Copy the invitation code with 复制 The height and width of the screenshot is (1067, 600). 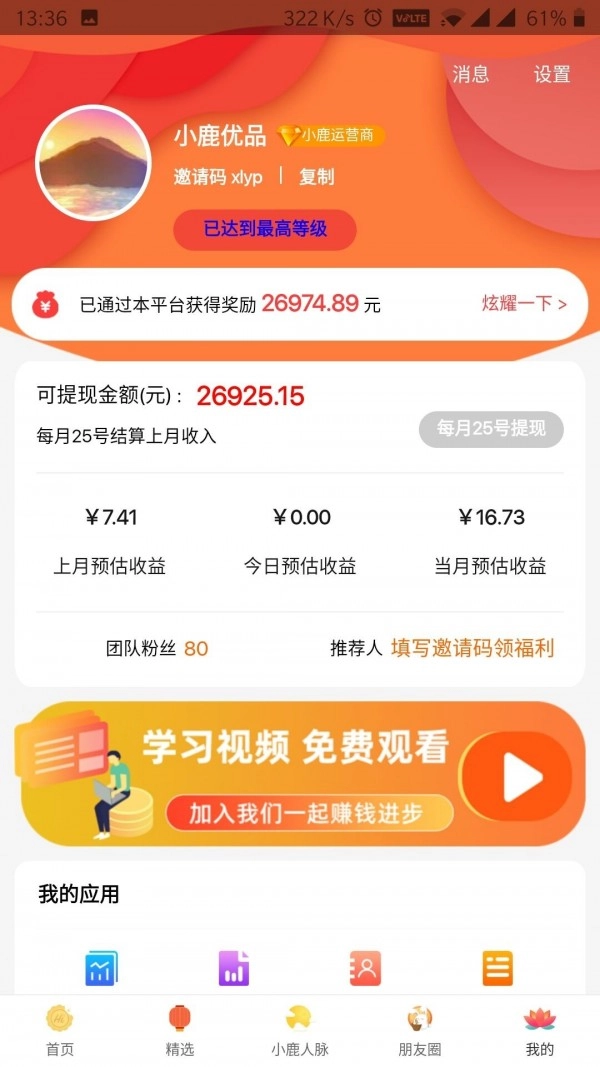point(316,177)
